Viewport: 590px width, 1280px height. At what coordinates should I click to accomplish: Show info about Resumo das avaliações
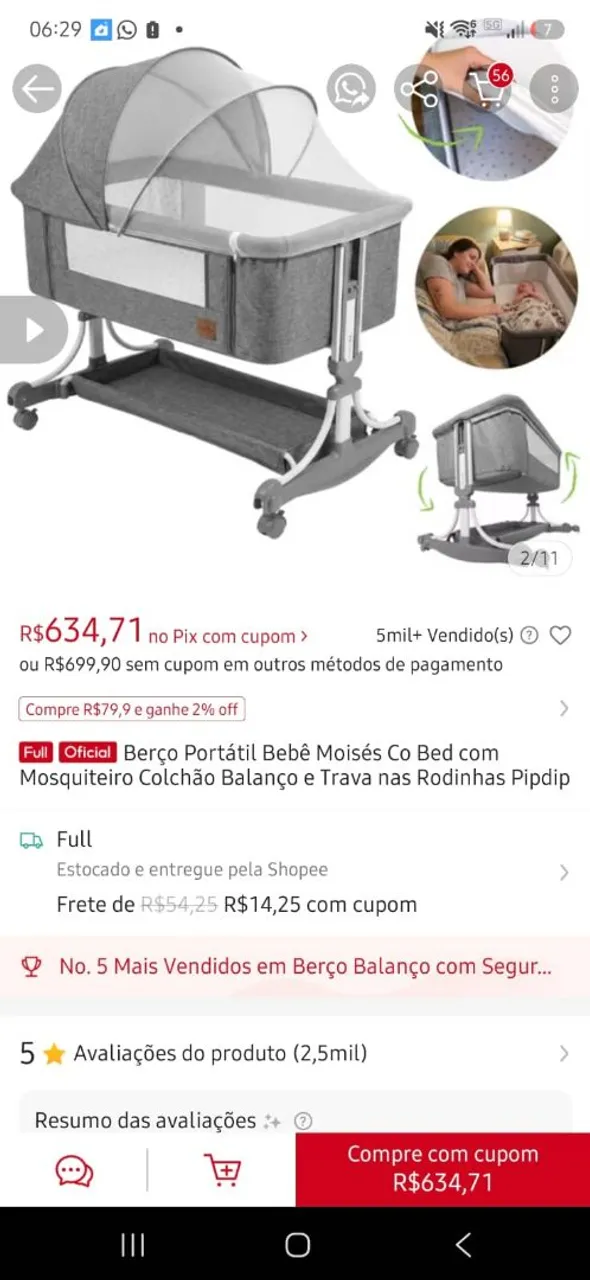tap(304, 1121)
